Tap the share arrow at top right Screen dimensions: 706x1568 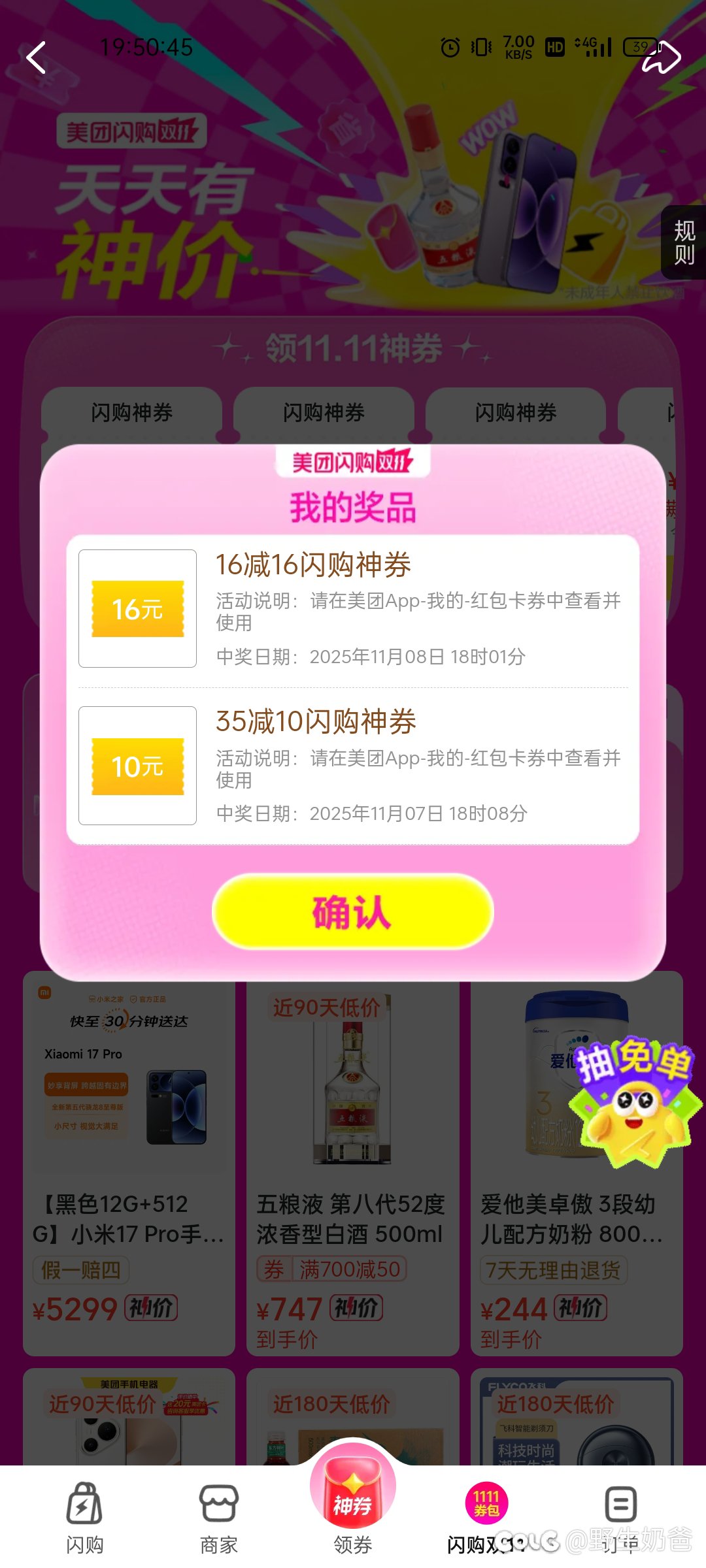tap(663, 59)
